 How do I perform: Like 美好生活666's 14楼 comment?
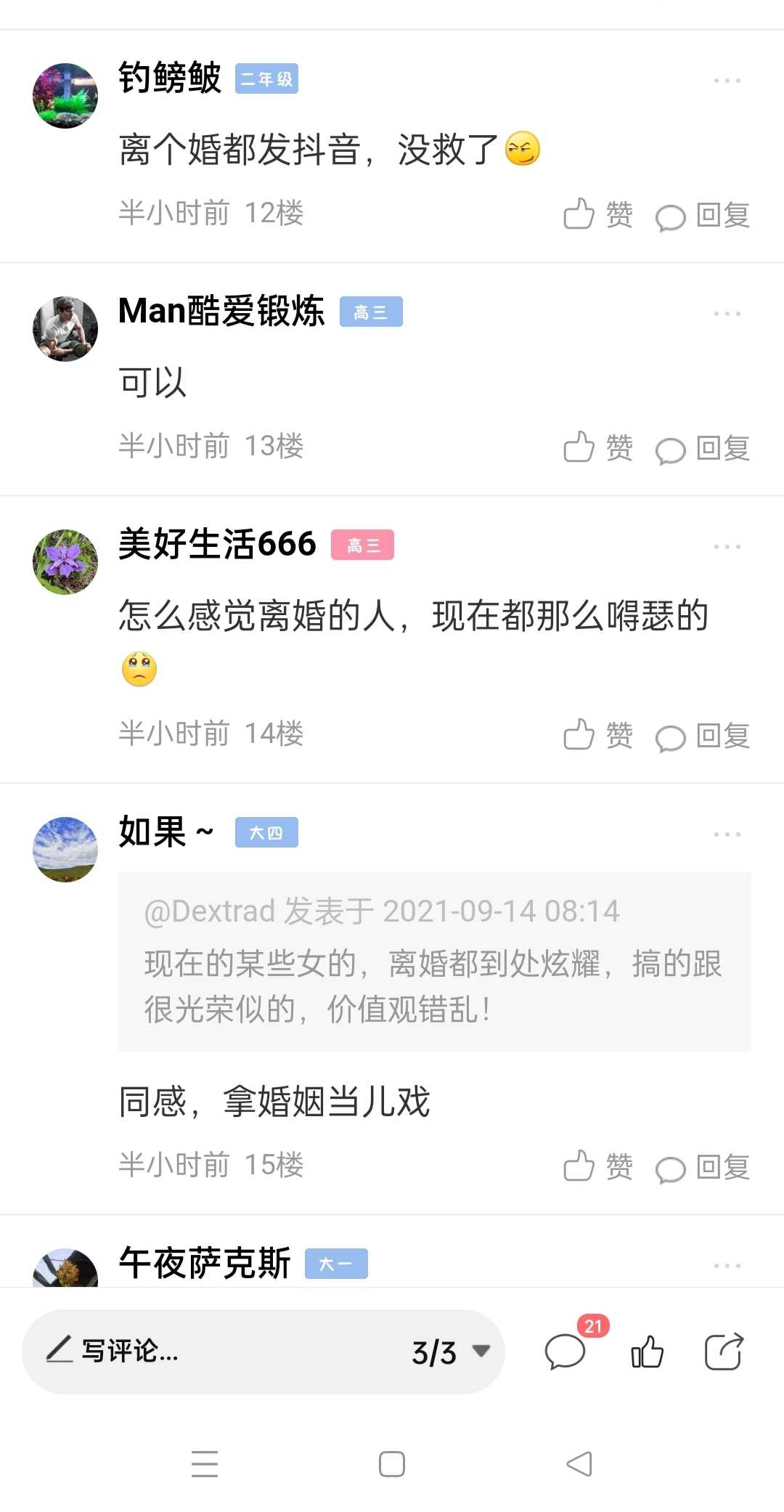598,736
